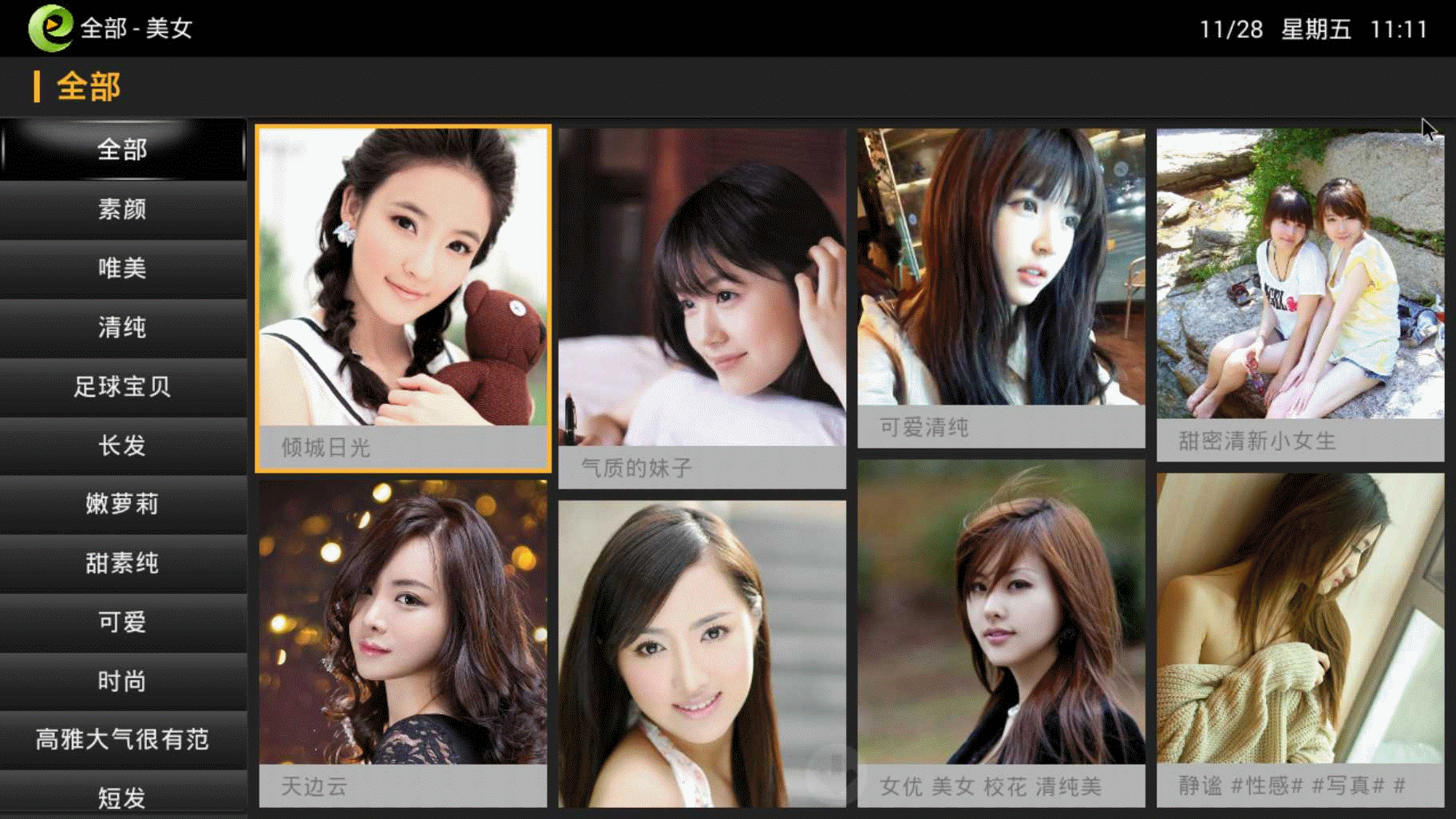
Task: Select the 可爱 category
Action: coord(122,622)
